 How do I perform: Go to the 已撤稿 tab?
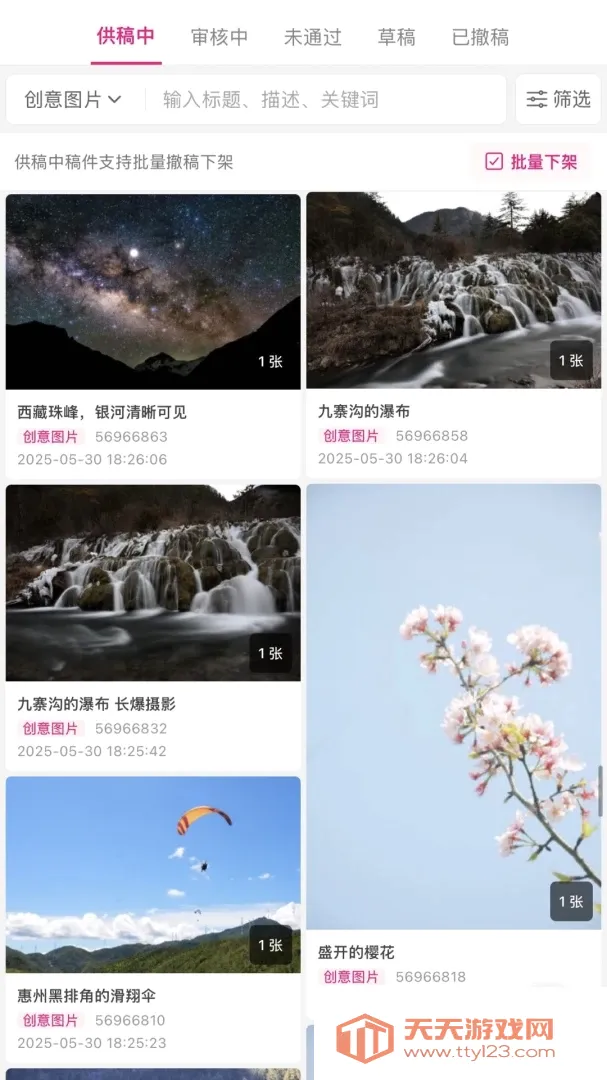(480, 37)
